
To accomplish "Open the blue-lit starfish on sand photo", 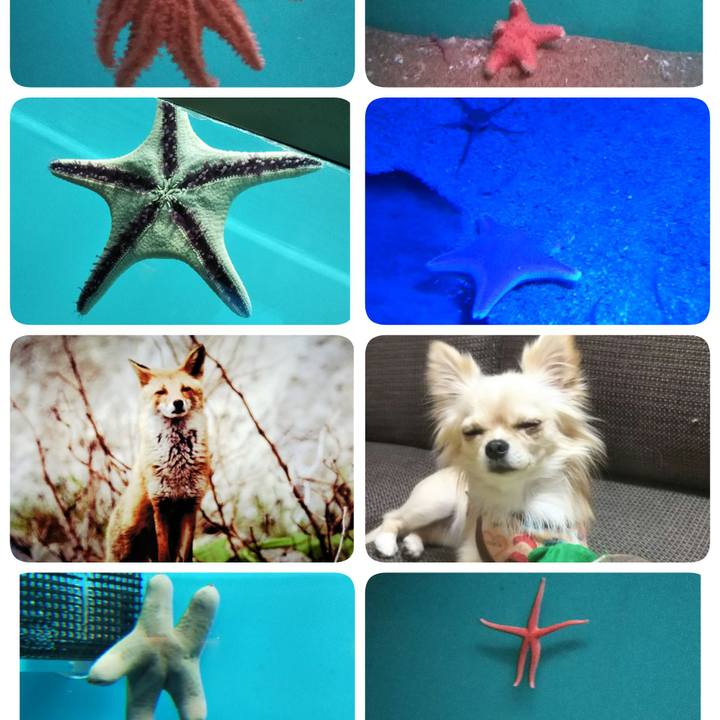I will (537, 210).
